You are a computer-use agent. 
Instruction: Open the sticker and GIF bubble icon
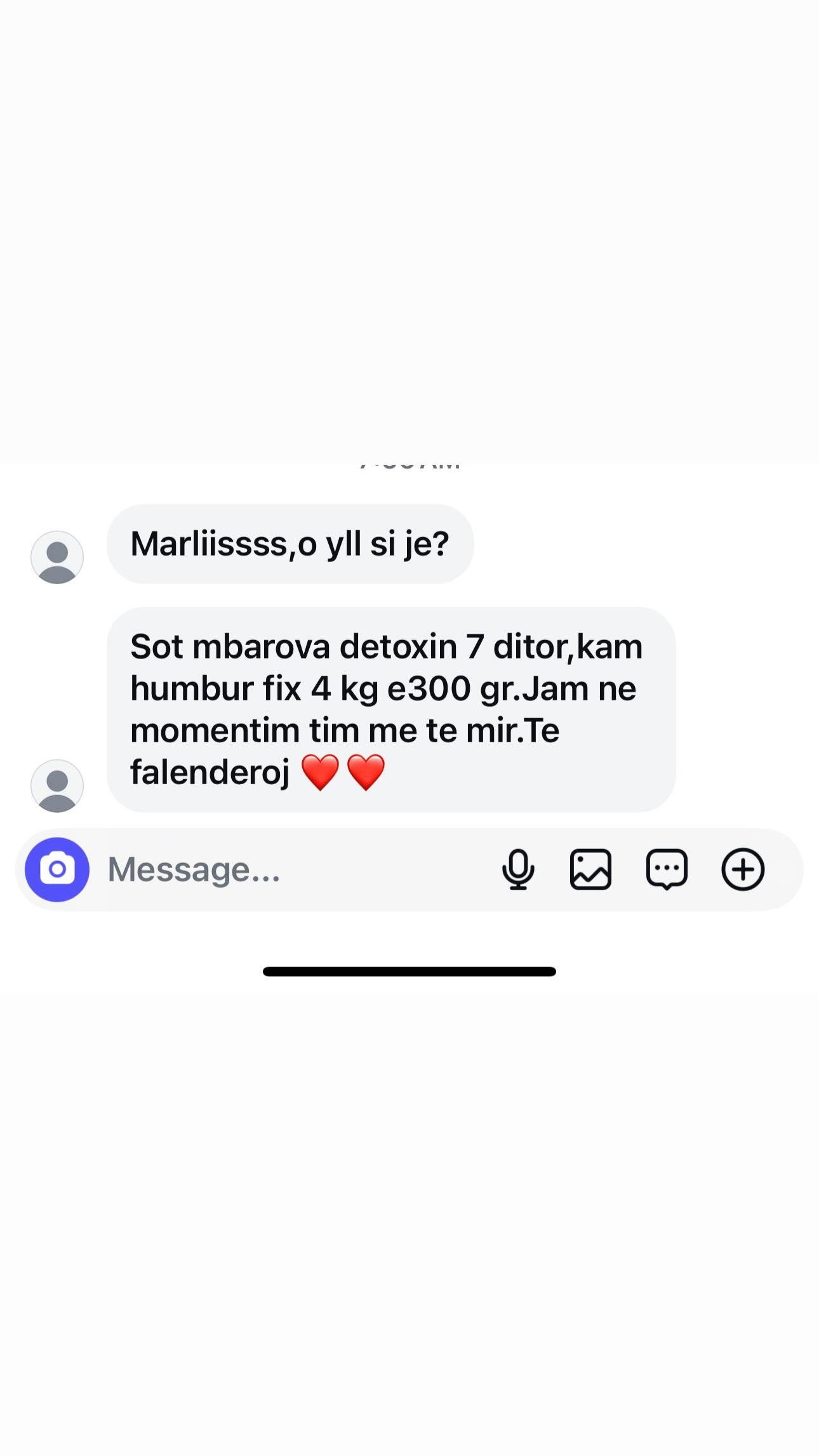(667, 869)
